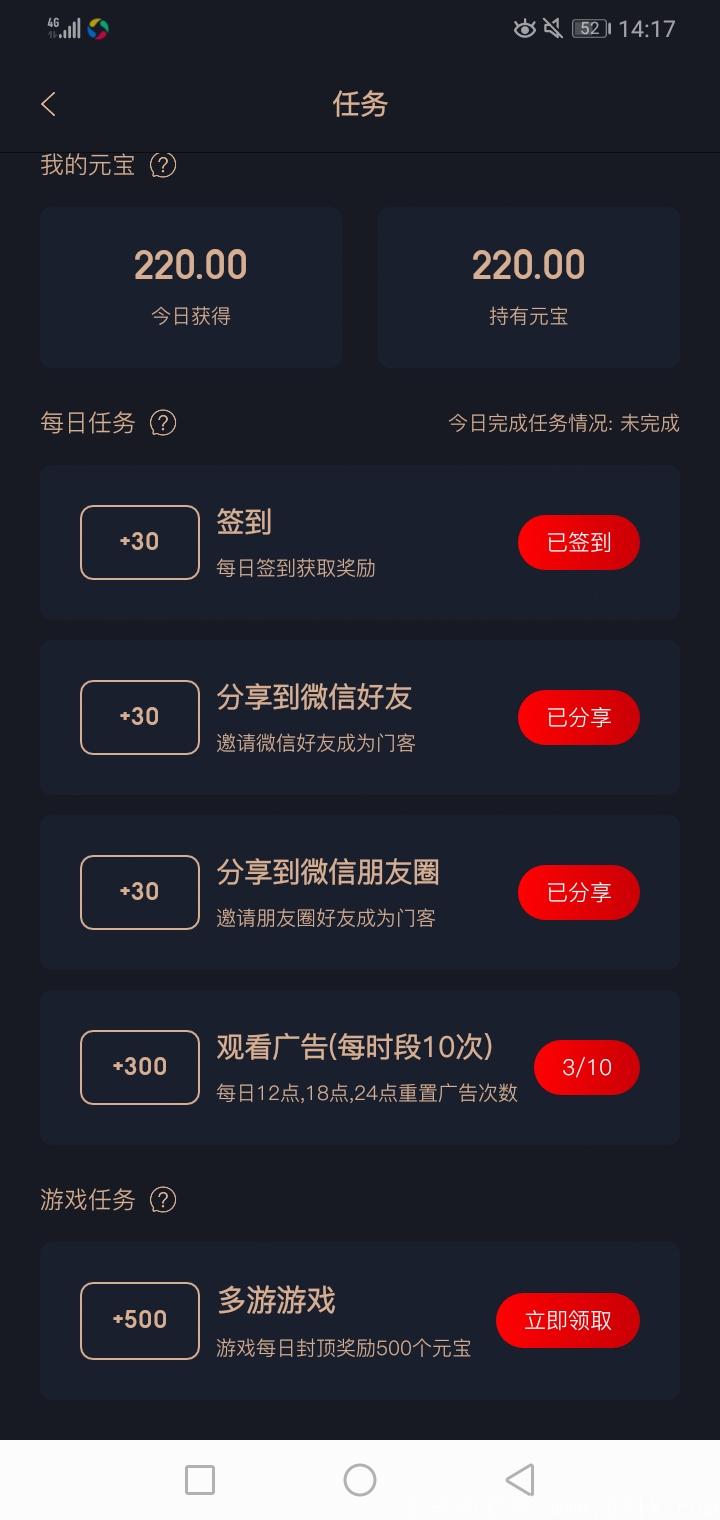Tap the back arrow on the 任务 page
Viewport: 720px width, 1520px height.
pyautogui.click(x=48, y=104)
